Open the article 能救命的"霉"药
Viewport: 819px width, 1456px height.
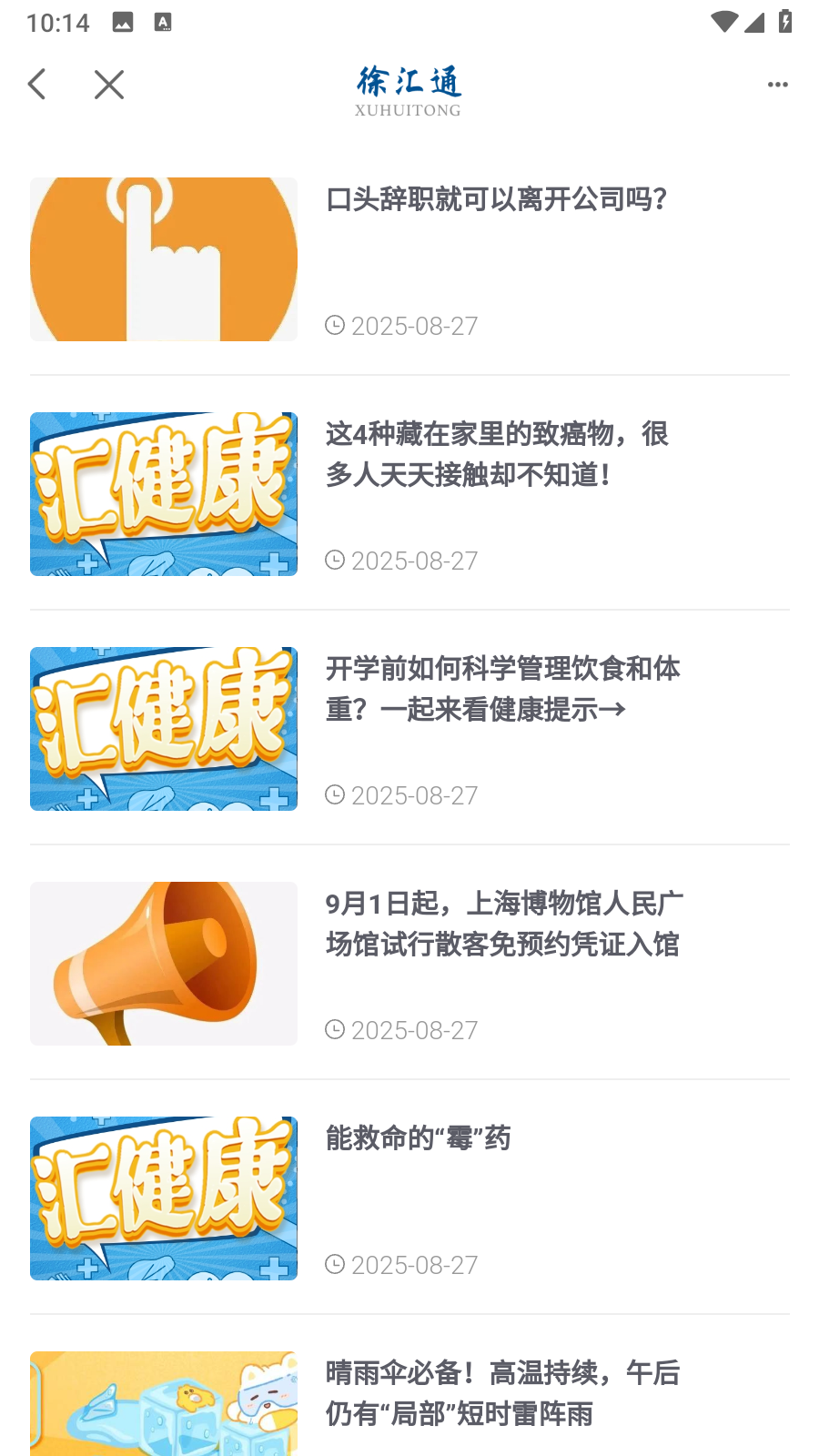point(419,1137)
